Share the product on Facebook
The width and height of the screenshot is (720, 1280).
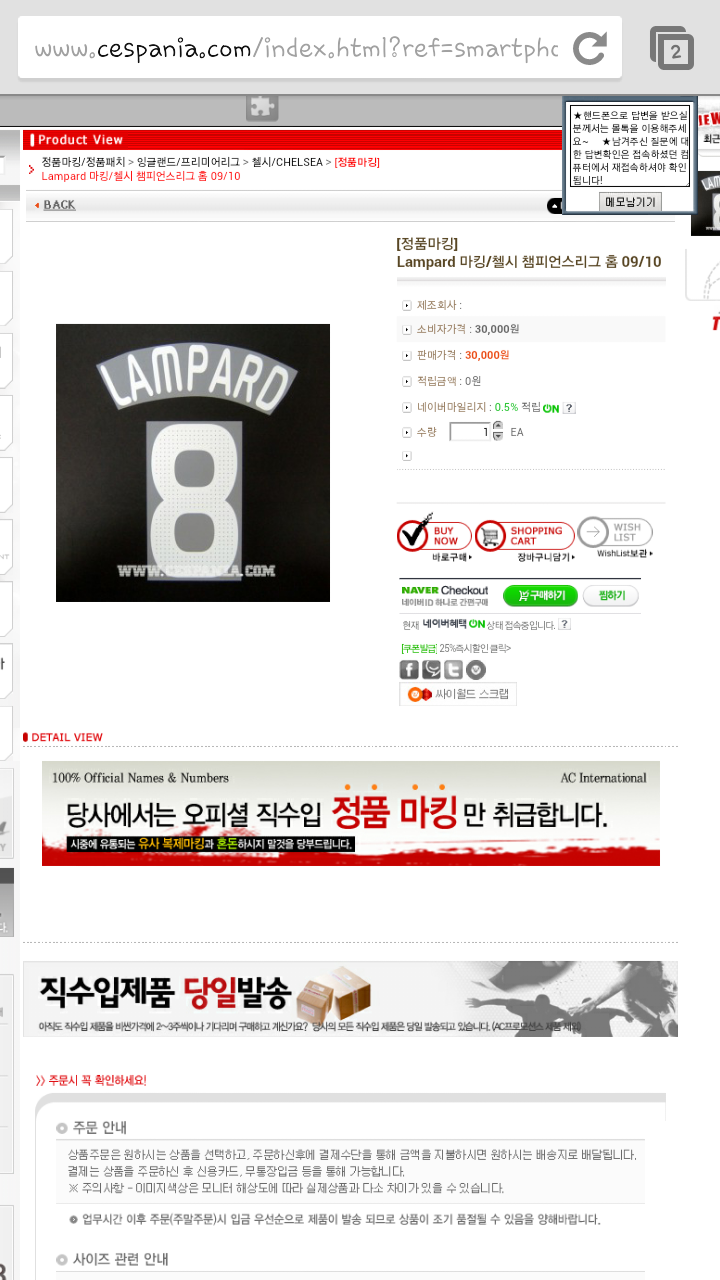[x=409, y=670]
